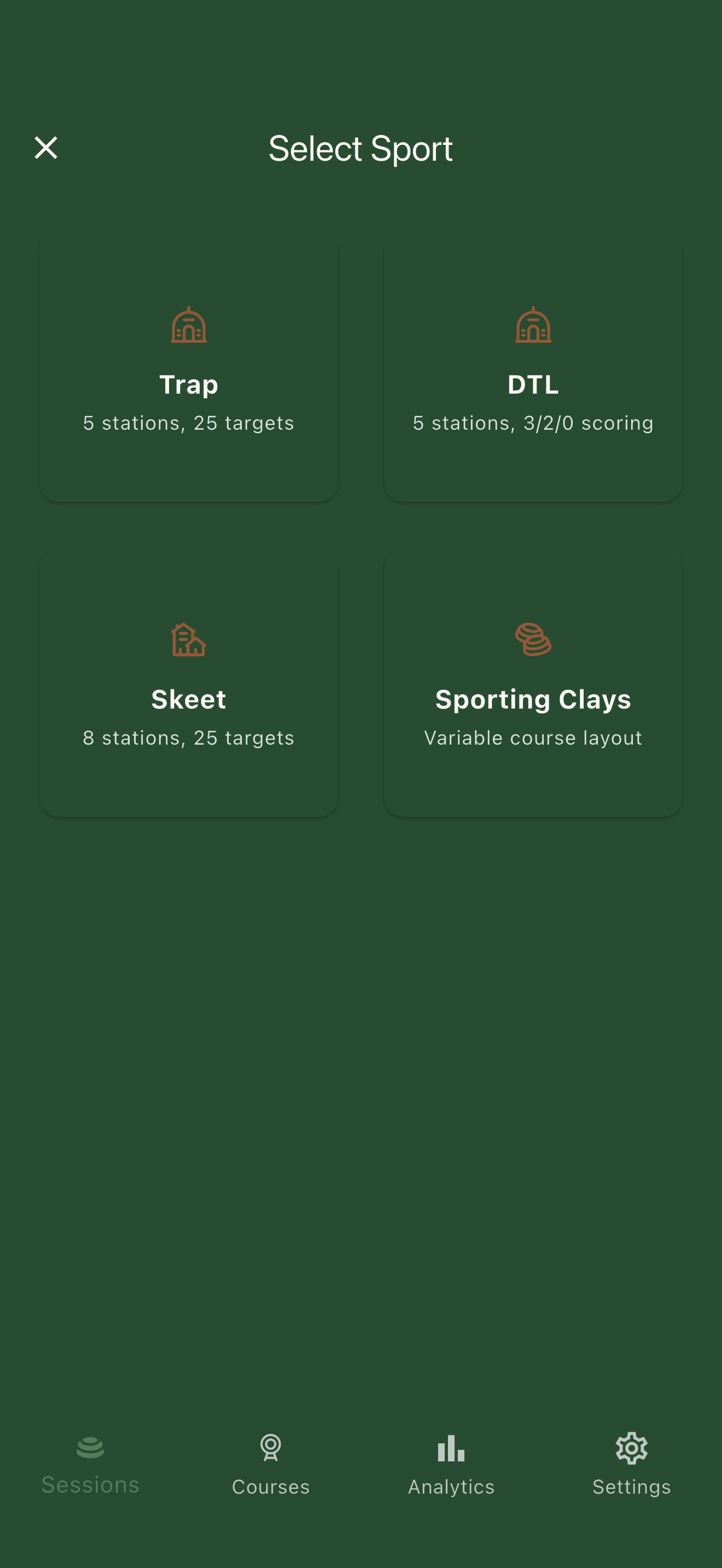
Task: Switch to the Analytics tab
Action: click(x=450, y=1468)
